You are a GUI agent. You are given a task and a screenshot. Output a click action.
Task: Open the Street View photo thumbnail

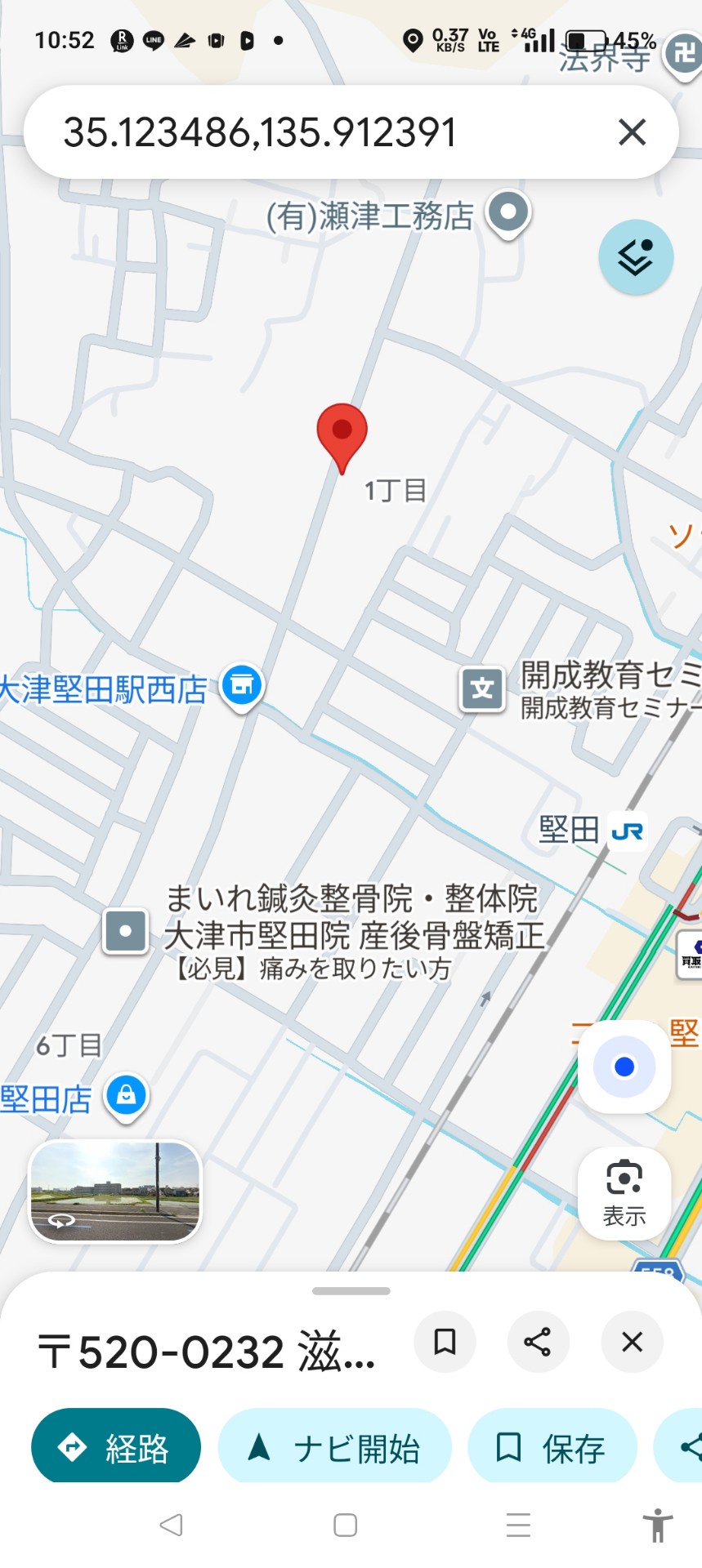pyautogui.click(x=115, y=1192)
